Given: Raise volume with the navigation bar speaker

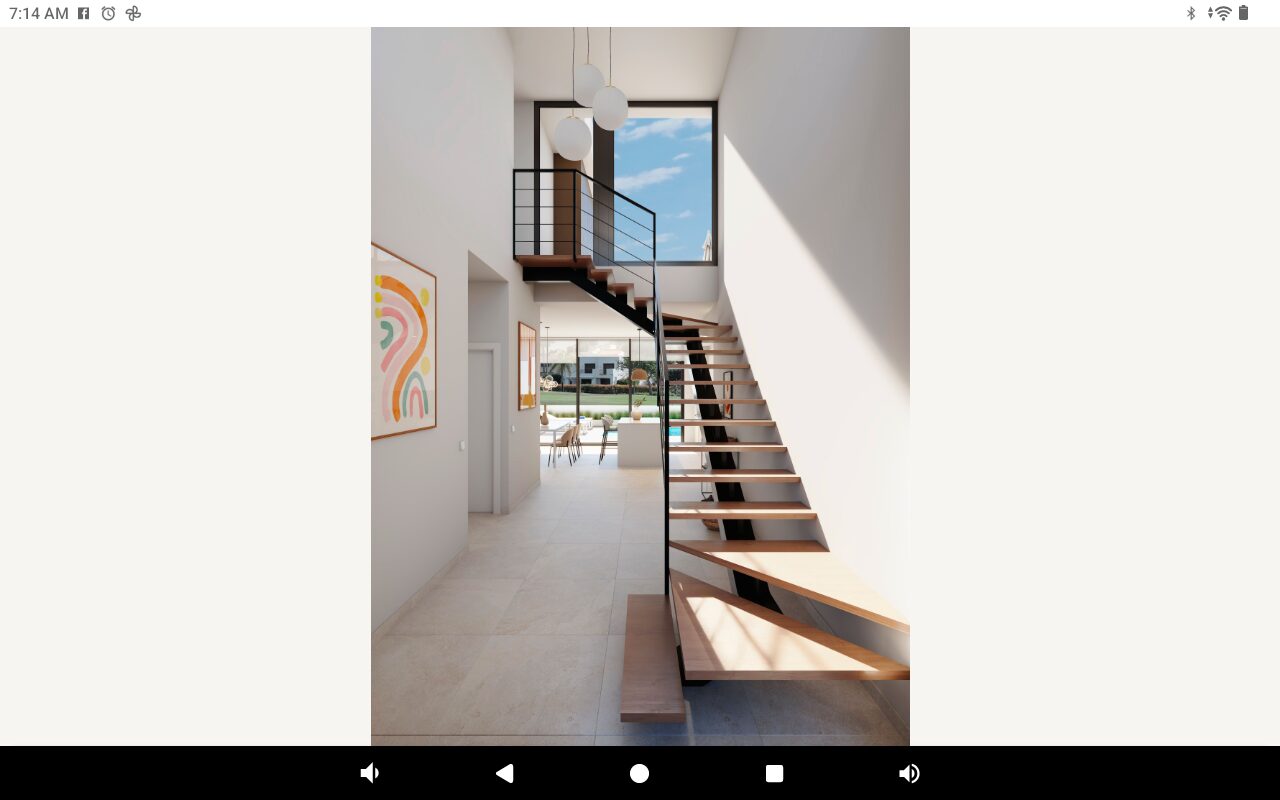Looking at the screenshot, I should click(909, 773).
